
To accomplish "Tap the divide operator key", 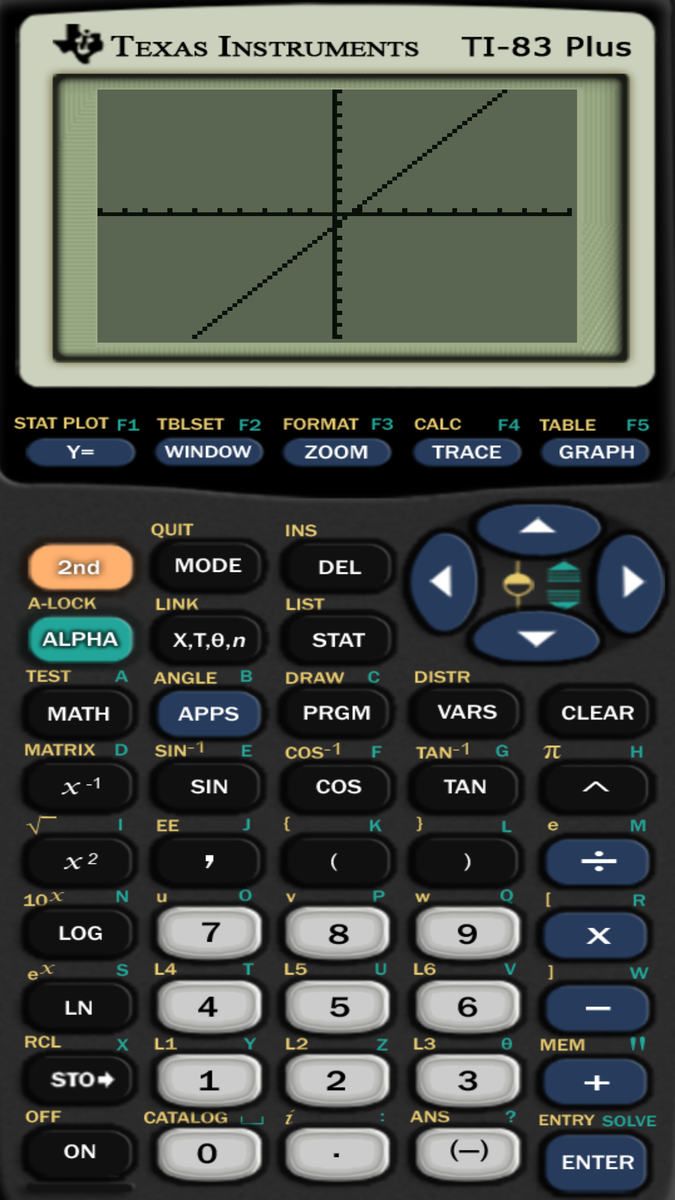I will point(597,860).
